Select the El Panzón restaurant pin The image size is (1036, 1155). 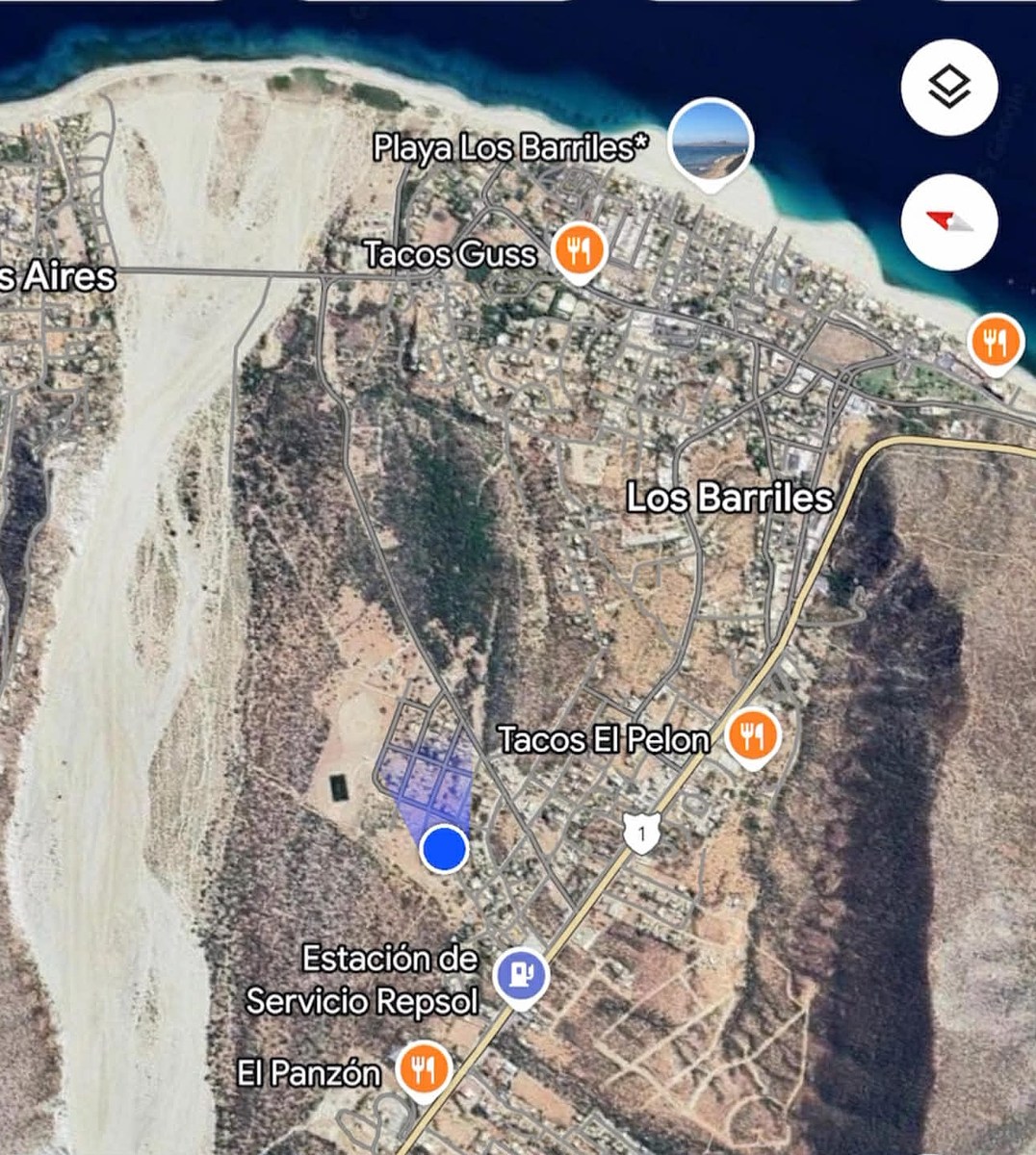pos(423,1069)
